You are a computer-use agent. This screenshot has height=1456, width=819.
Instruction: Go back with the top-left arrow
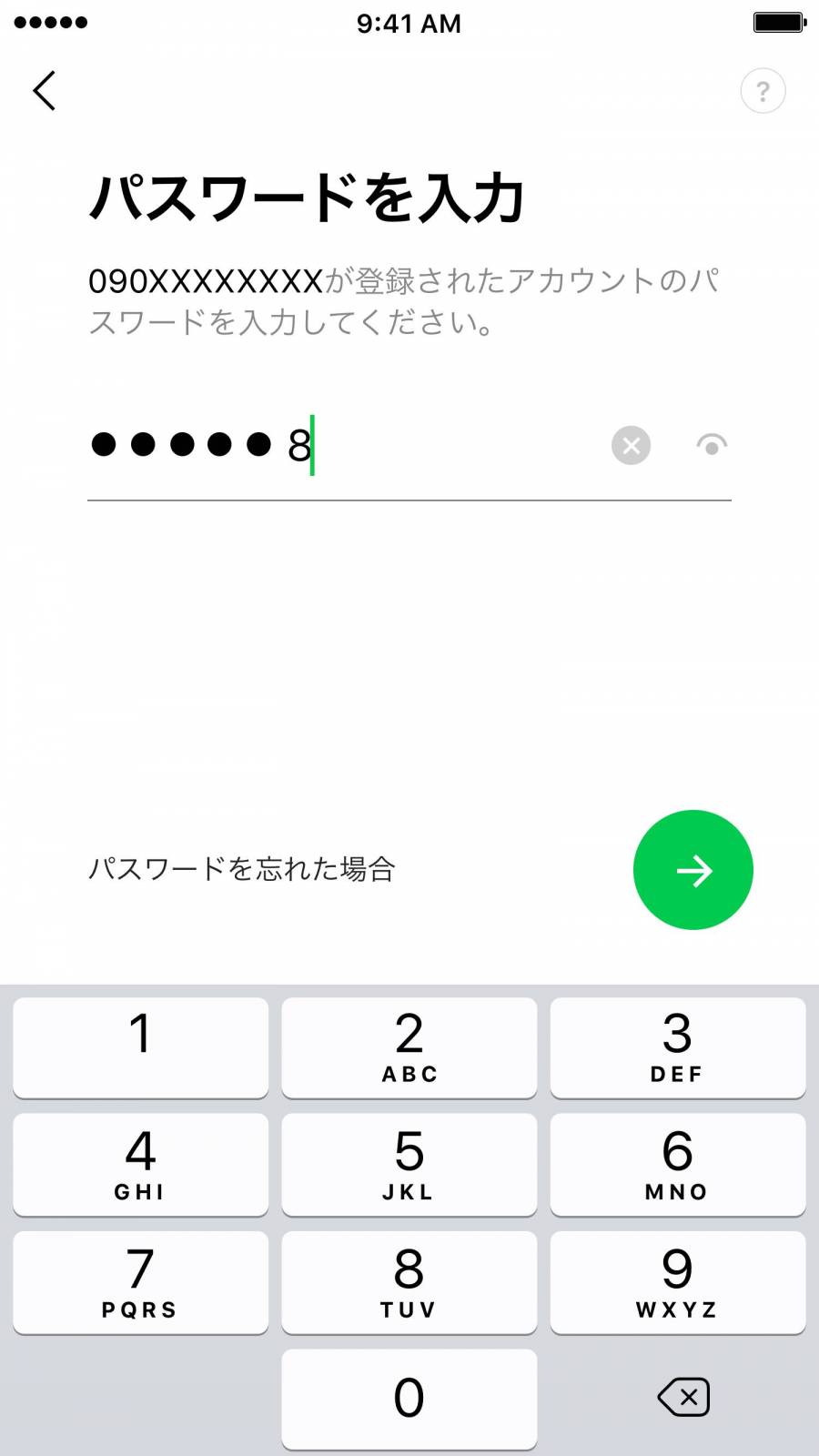(x=45, y=91)
